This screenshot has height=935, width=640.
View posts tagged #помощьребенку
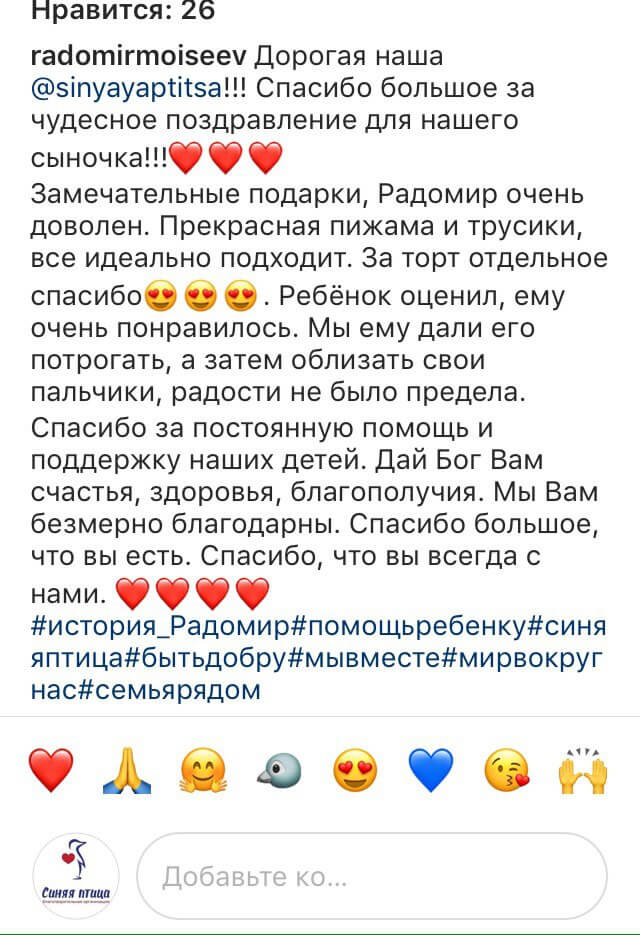point(406,626)
